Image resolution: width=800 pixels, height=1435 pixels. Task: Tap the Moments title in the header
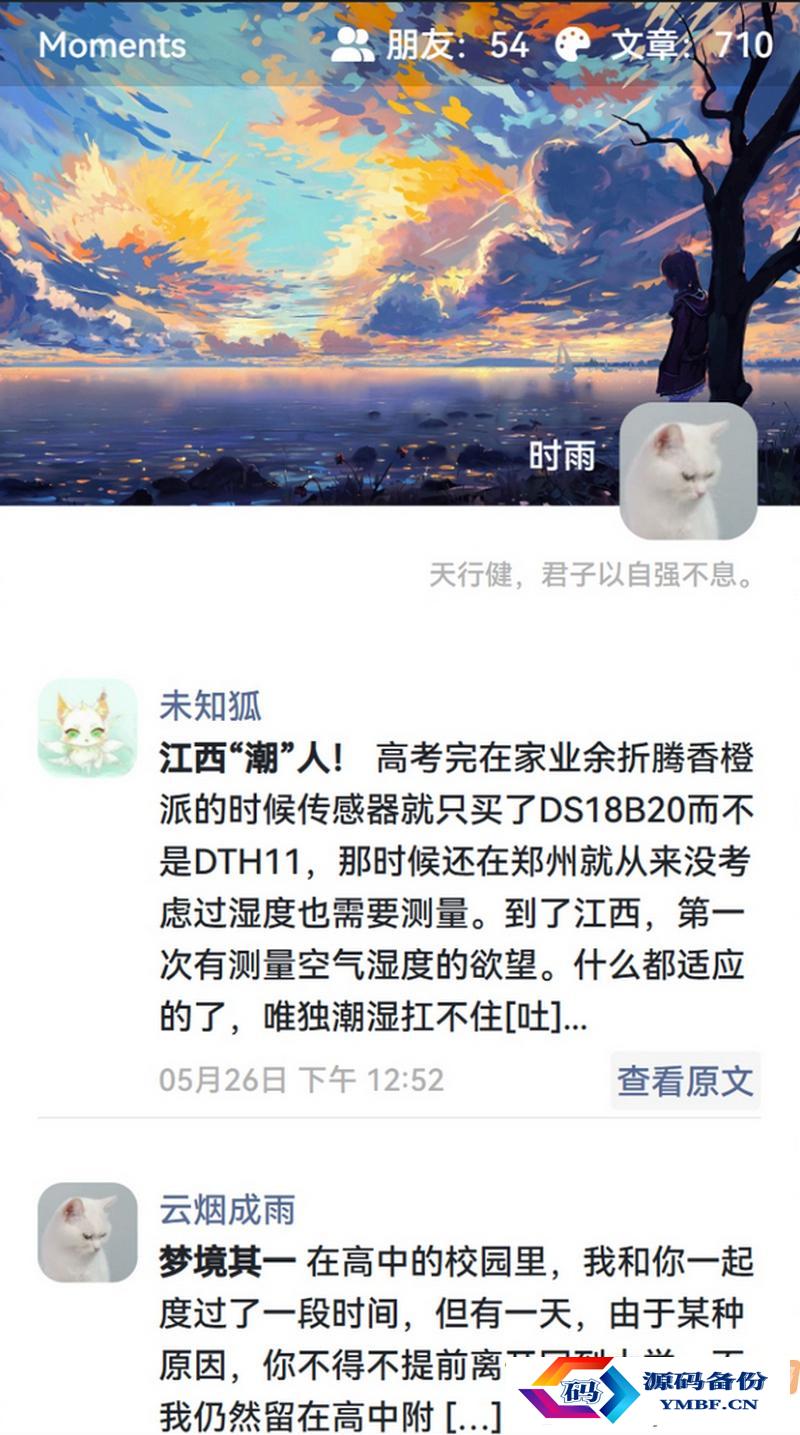(x=112, y=45)
